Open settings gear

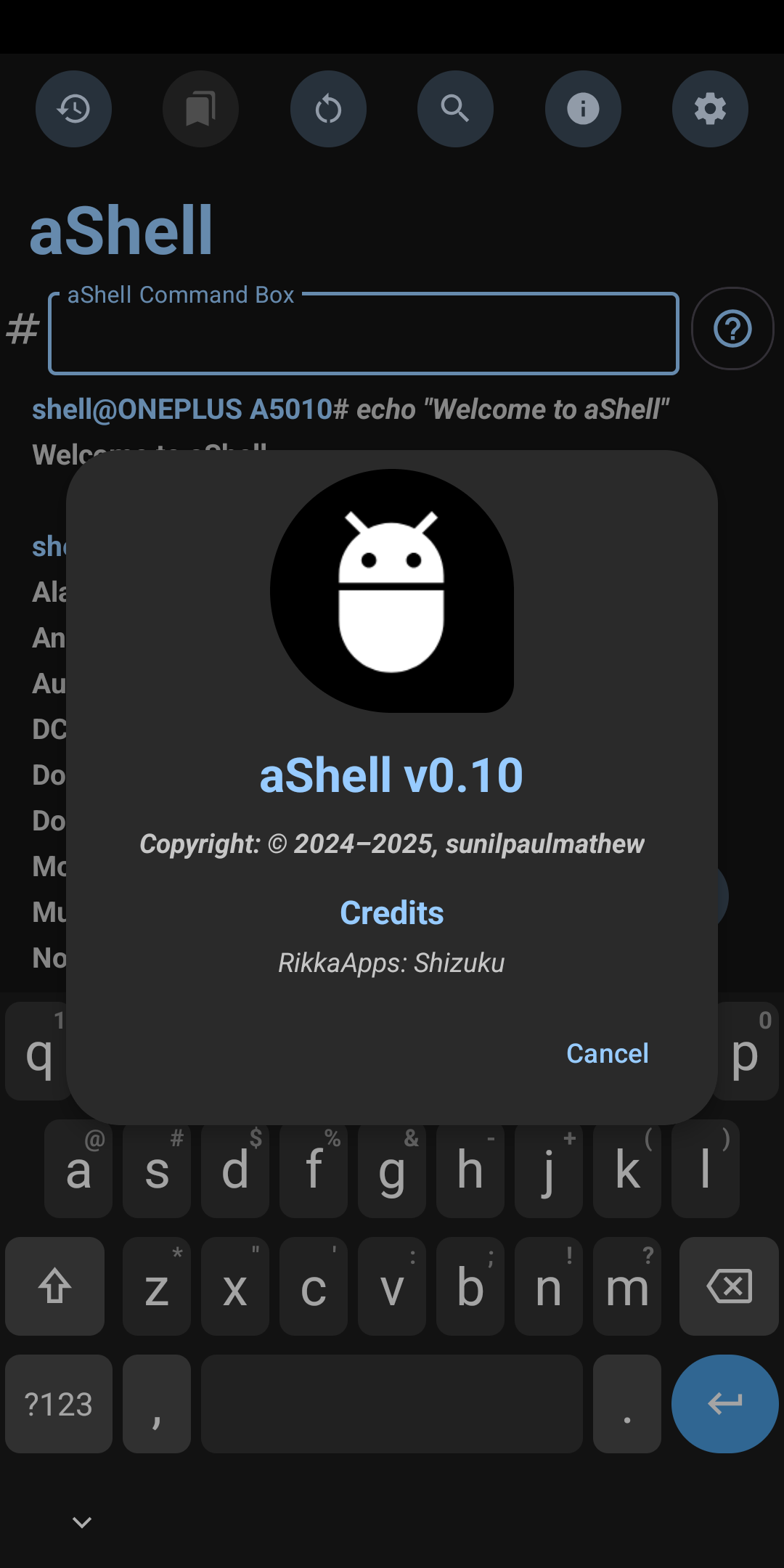point(710,109)
